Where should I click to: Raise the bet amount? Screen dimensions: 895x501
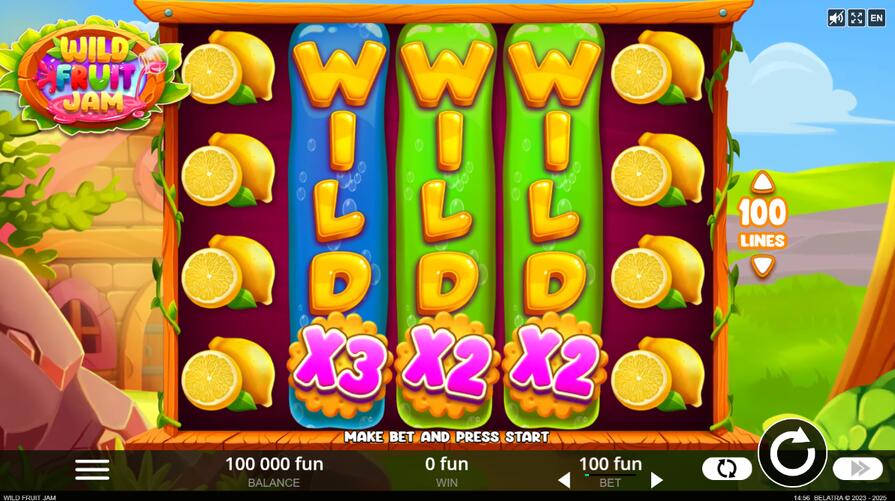coord(657,481)
